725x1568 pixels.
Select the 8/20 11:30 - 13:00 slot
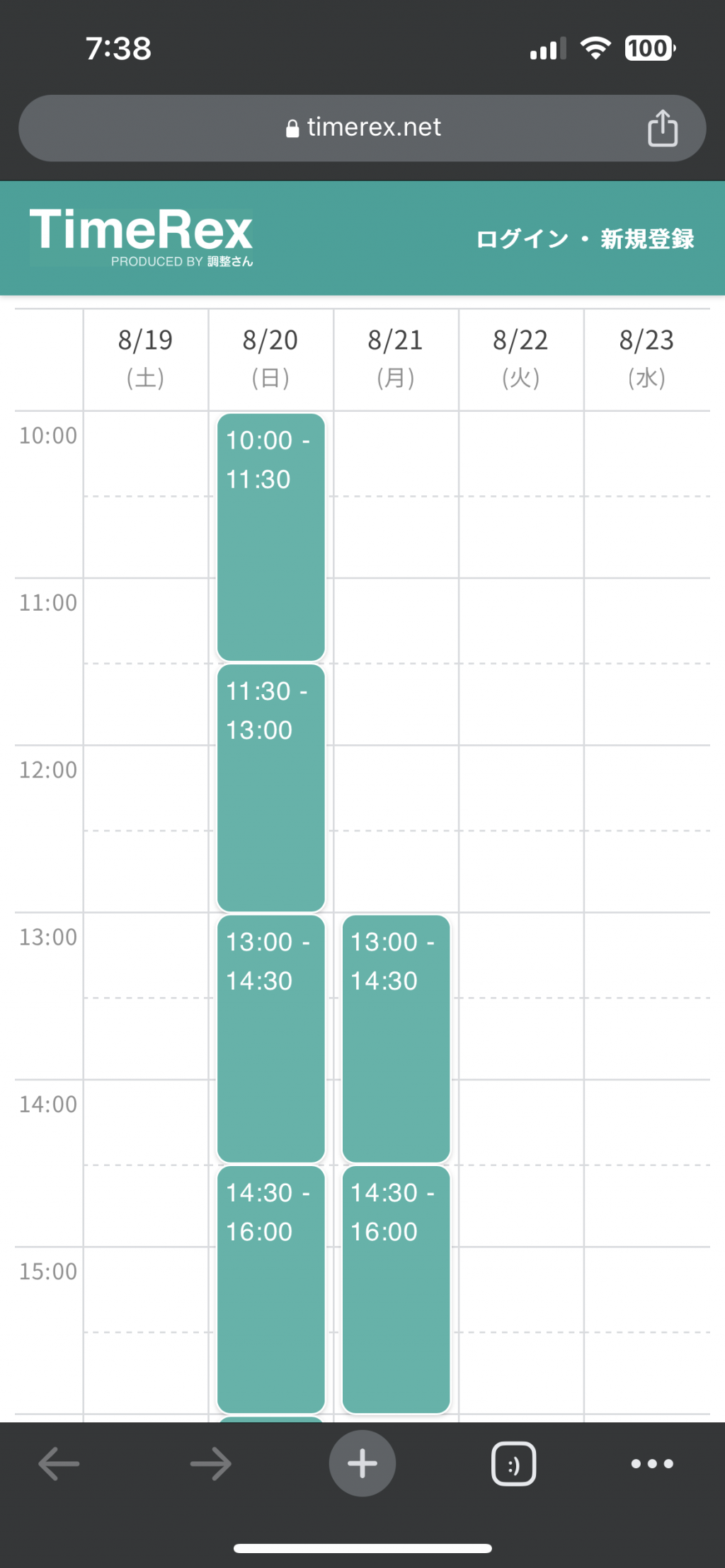pyautogui.click(x=271, y=788)
